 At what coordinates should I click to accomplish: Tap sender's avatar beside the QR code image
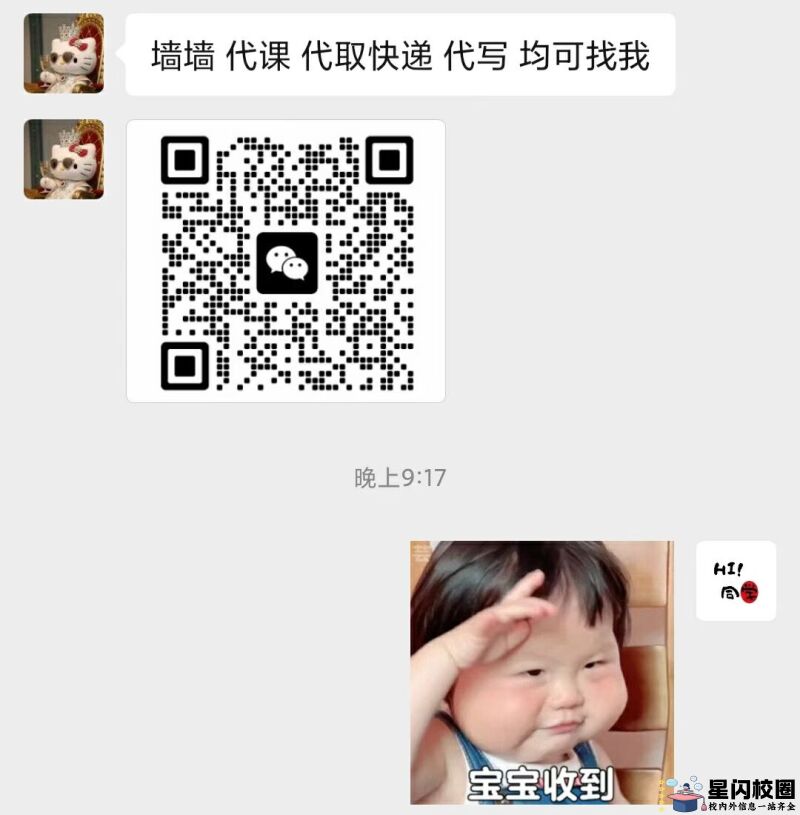pyautogui.click(x=64, y=159)
